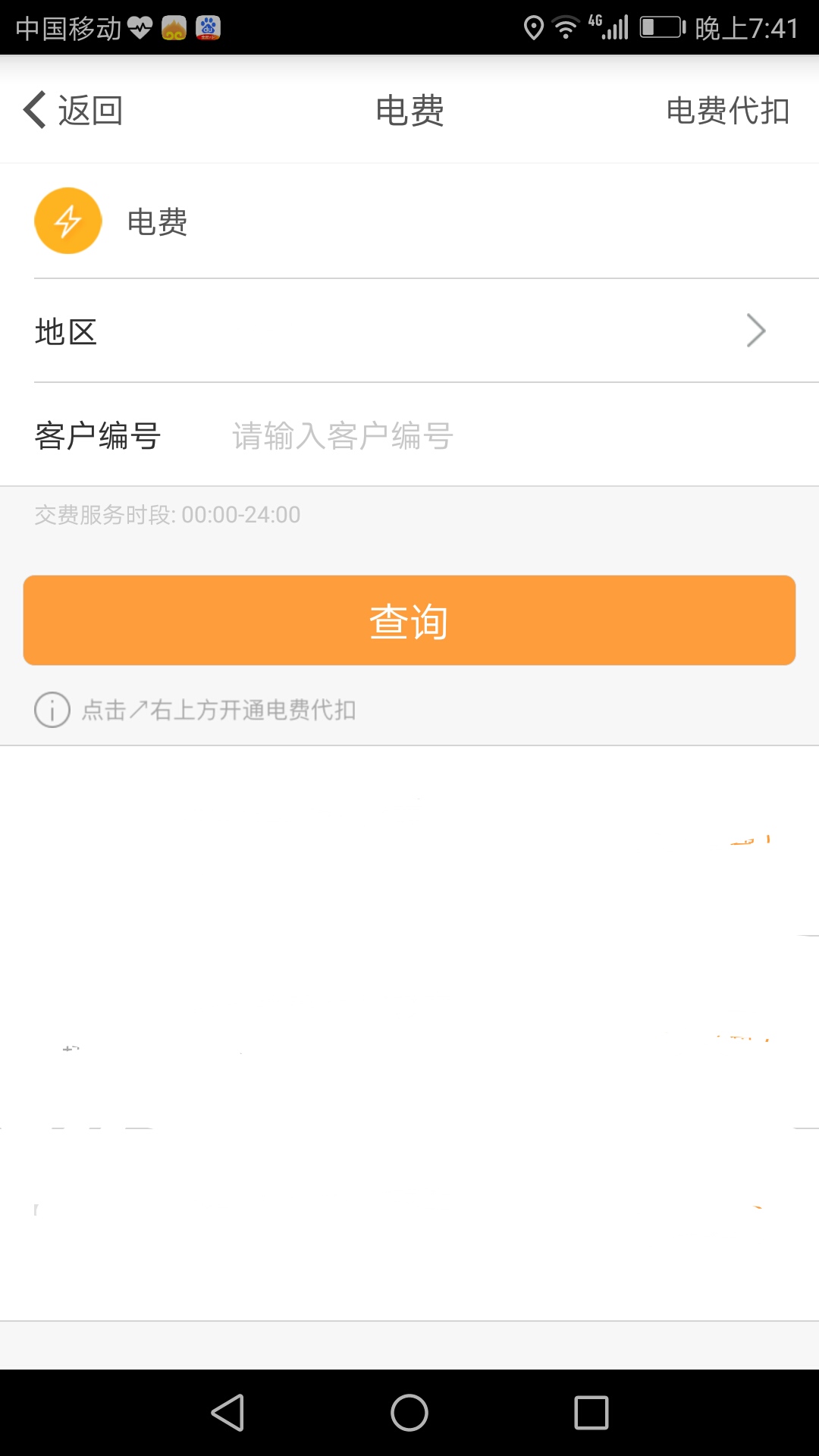Select the 电费 title in the header
This screenshot has width=819, height=1456.
click(409, 111)
